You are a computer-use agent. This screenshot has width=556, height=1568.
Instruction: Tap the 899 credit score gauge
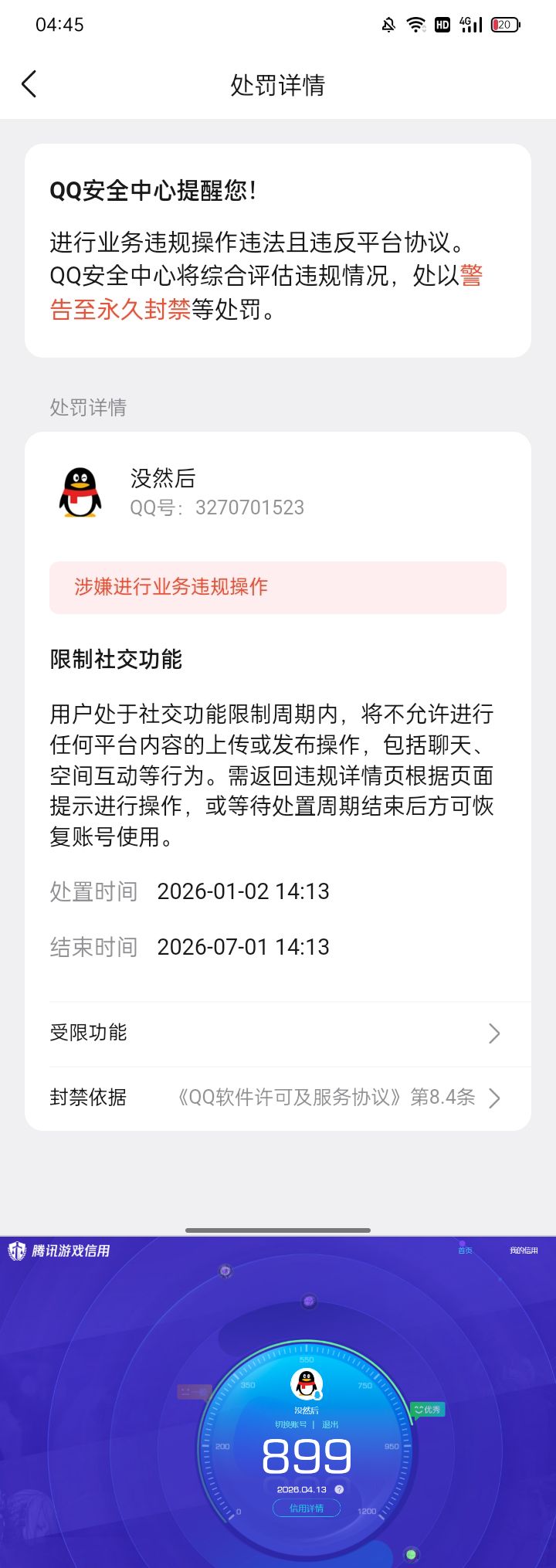(306, 1454)
